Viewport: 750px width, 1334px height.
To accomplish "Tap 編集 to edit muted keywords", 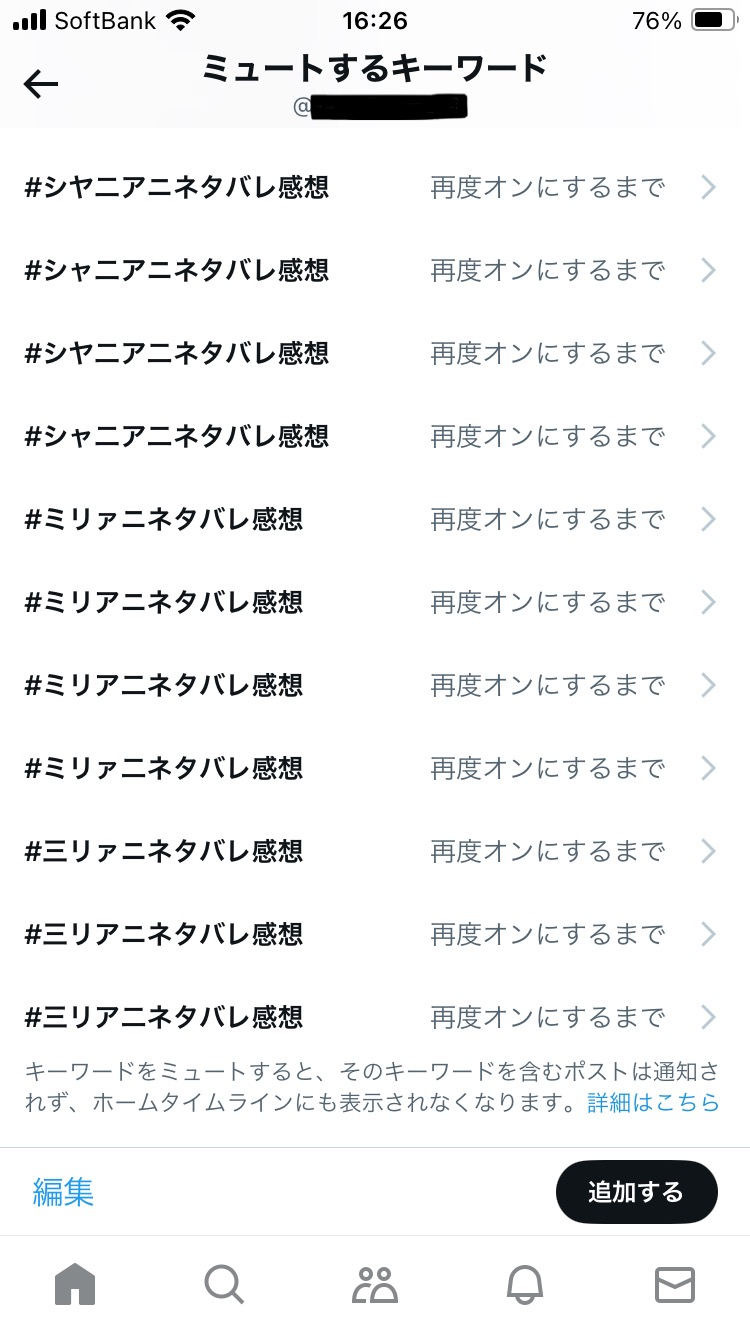I will click(x=63, y=1192).
